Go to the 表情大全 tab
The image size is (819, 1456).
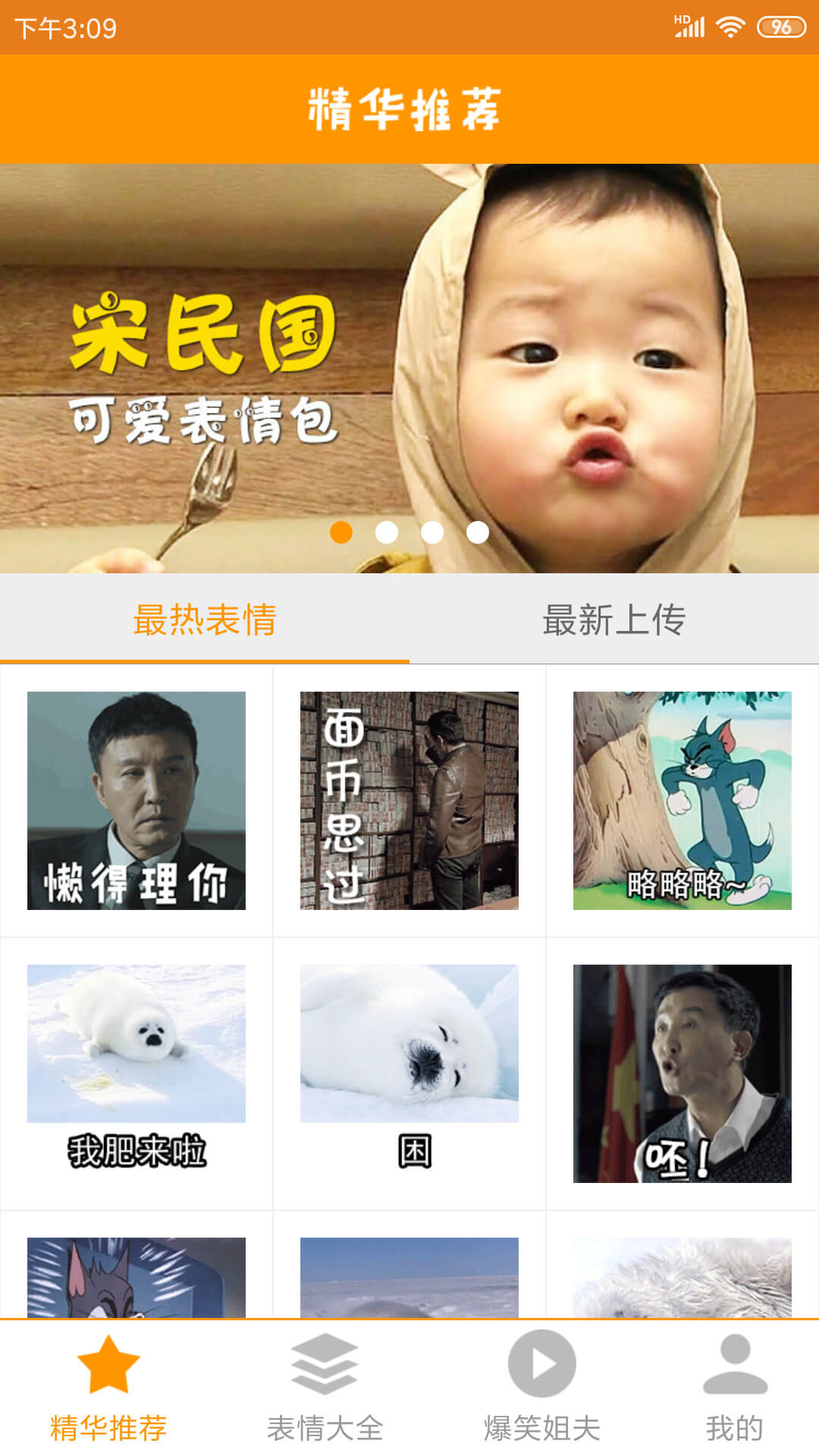point(325,1388)
